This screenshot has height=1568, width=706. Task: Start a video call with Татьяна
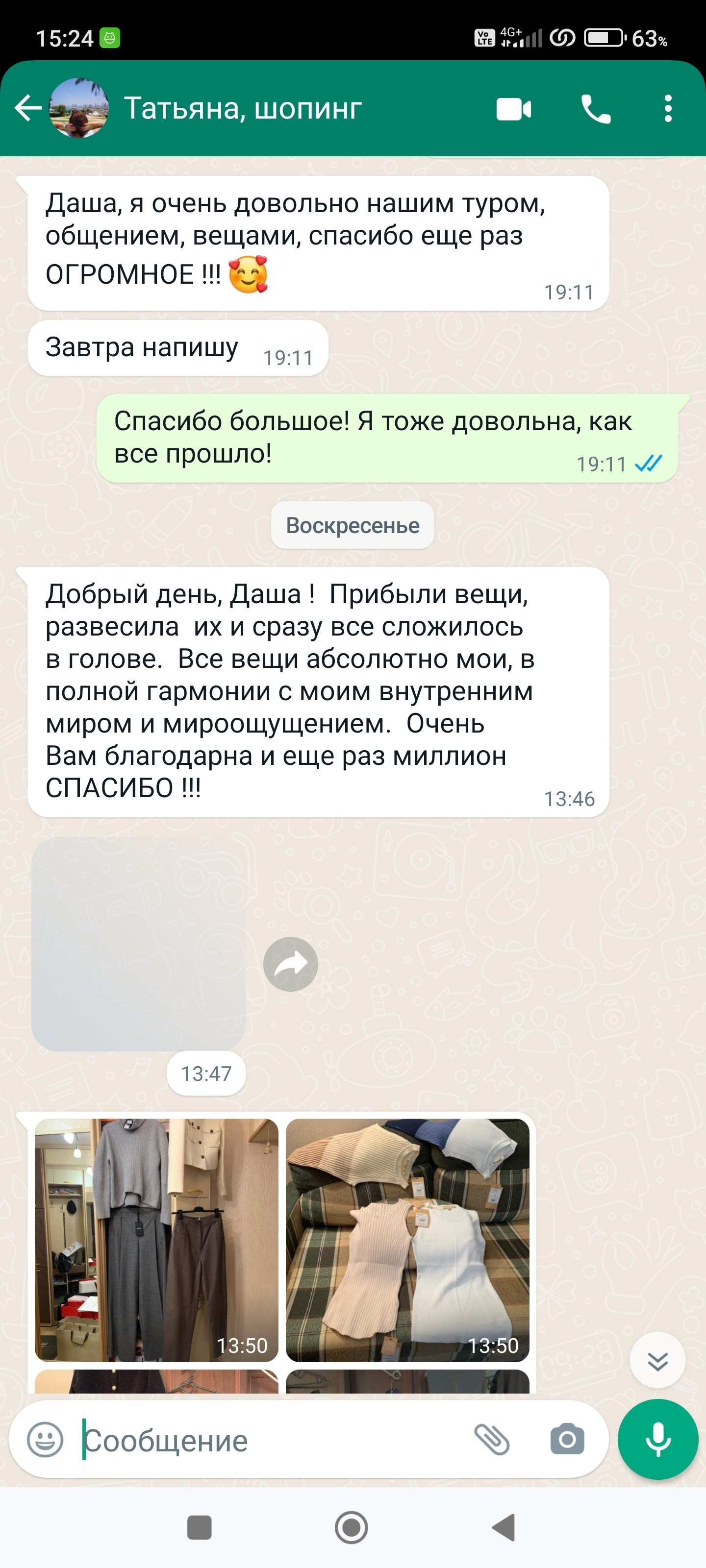pyautogui.click(x=513, y=110)
